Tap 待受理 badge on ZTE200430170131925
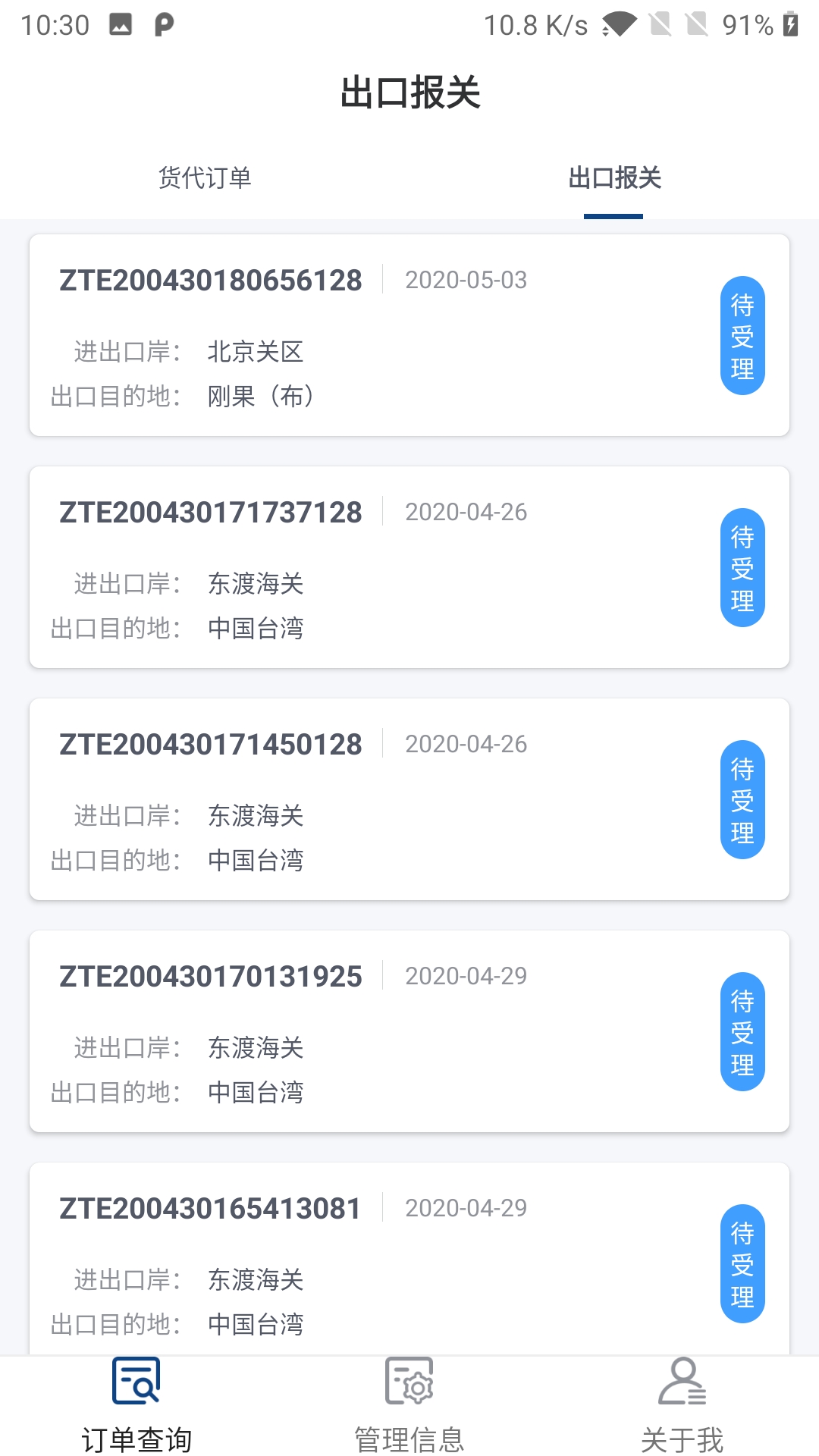819x1456 pixels. pos(742,1031)
